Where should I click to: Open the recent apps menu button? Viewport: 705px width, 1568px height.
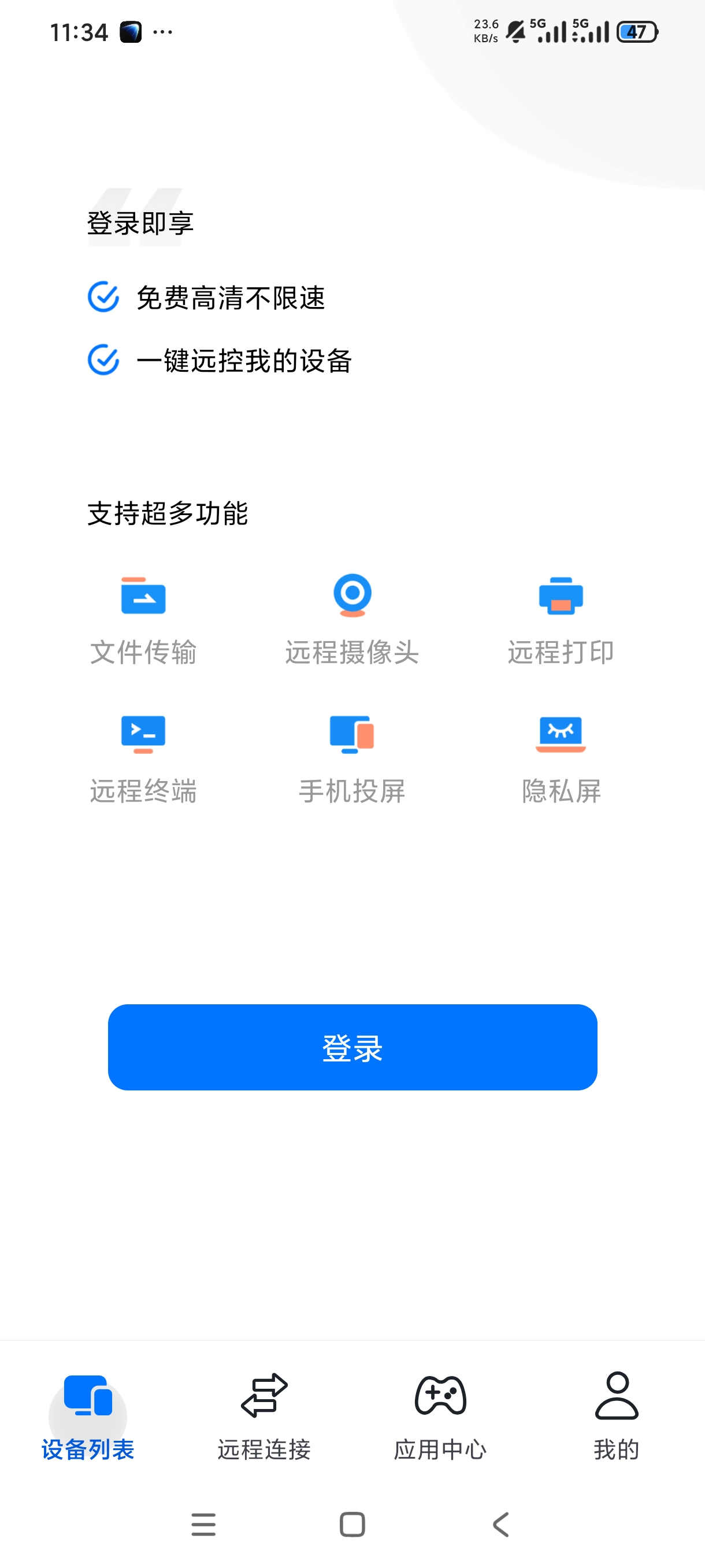point(203,1525)
